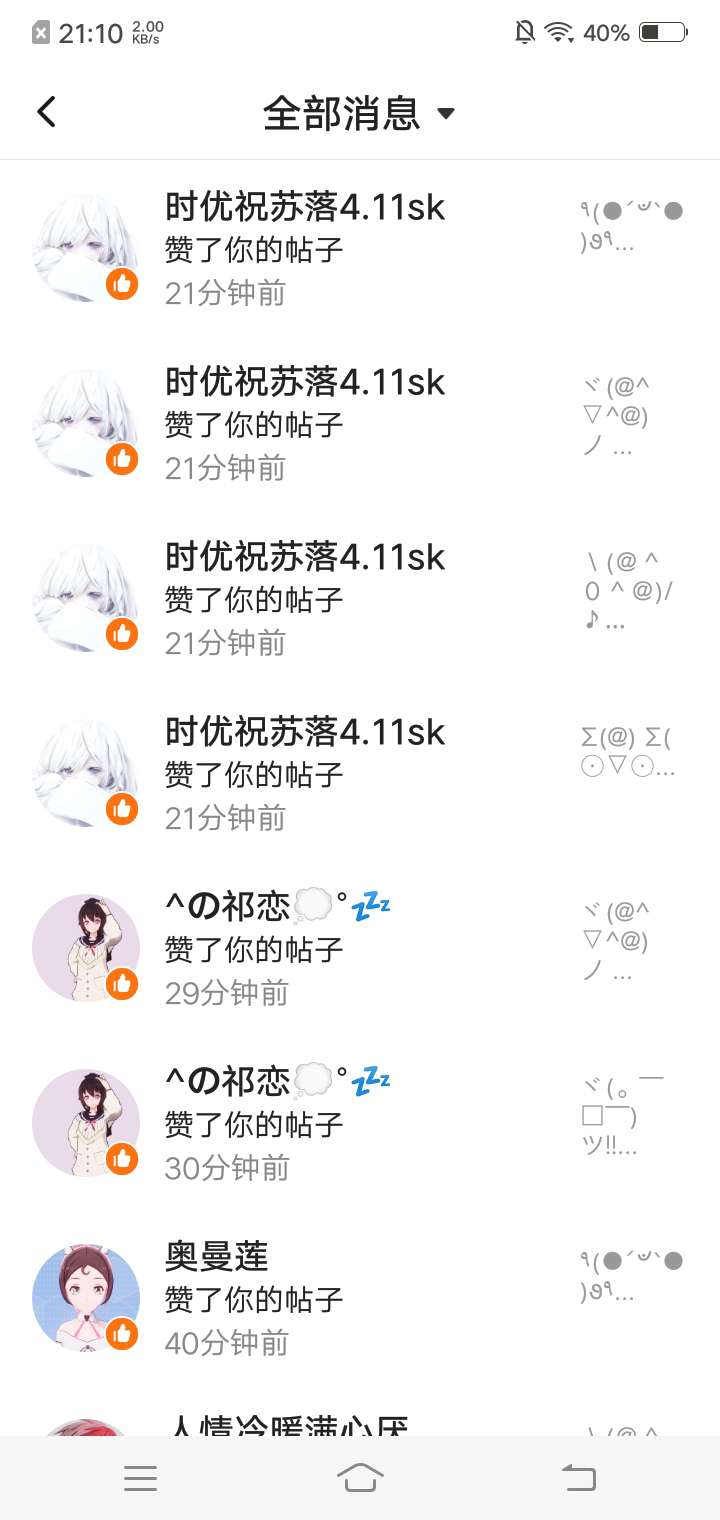720x1520 pixels.
Task: Open 时优祝苏落4.11sk's like on the Σ(@) post
Action: [x=360, y=774]
